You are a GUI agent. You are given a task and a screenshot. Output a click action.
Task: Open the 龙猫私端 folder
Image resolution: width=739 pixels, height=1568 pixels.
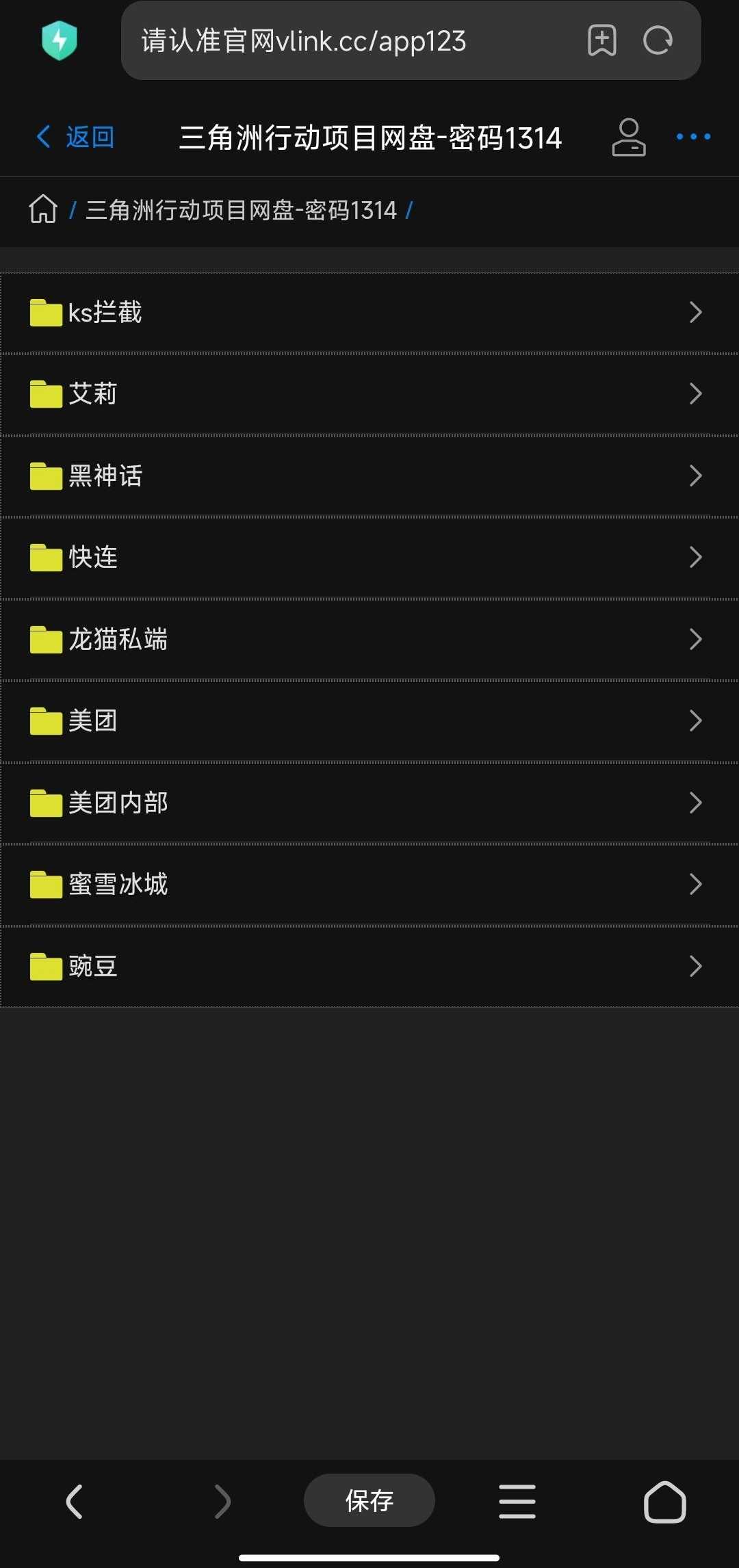[369, 640]
